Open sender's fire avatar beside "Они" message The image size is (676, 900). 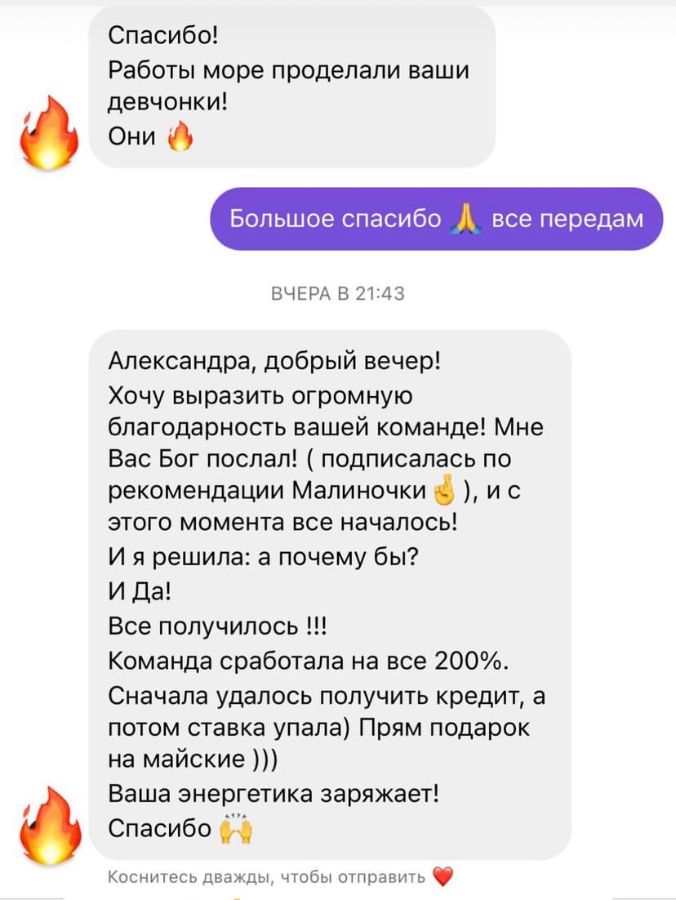[50, 132]
